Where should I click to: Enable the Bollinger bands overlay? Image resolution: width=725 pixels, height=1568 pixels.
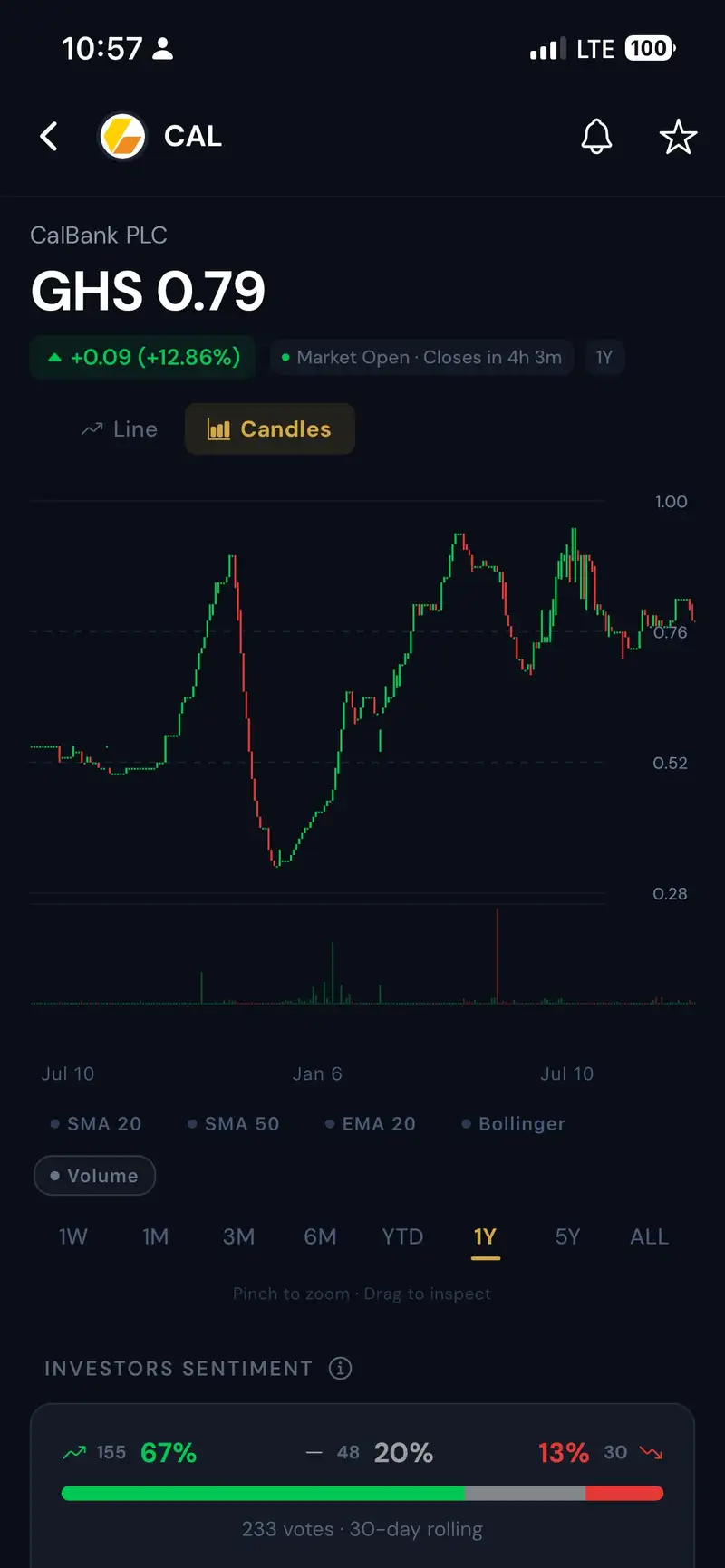point(514,1124)
